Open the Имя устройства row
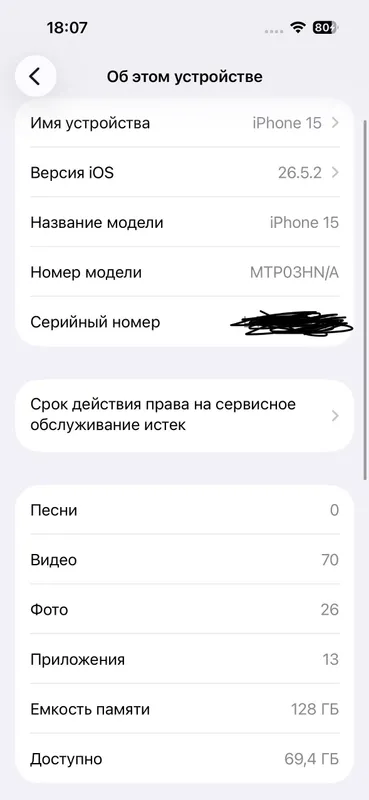 coord(184,123)
